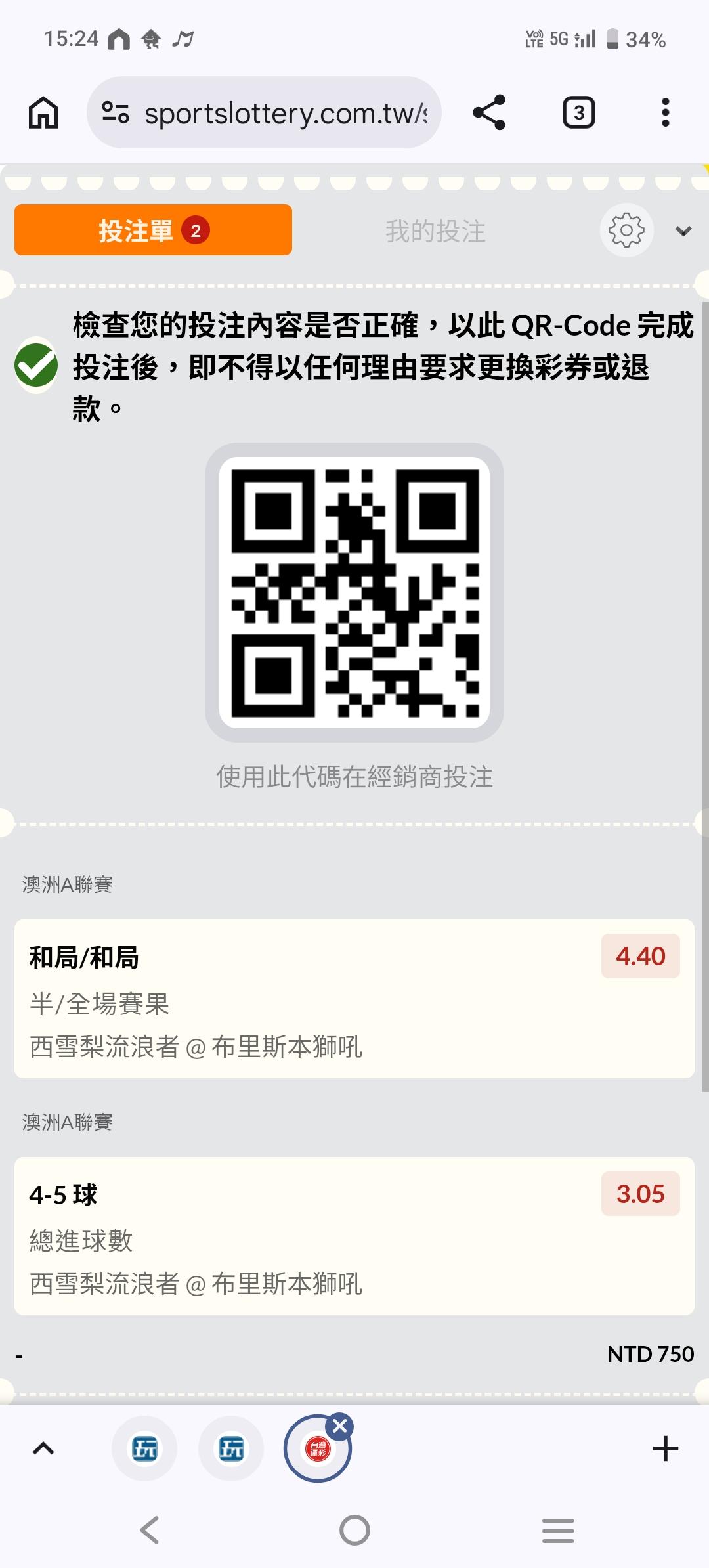The height and width of the screenshot is (1568, 709).
Task: Close the current 台灣運彩 tab
Action: (340, 1426)
